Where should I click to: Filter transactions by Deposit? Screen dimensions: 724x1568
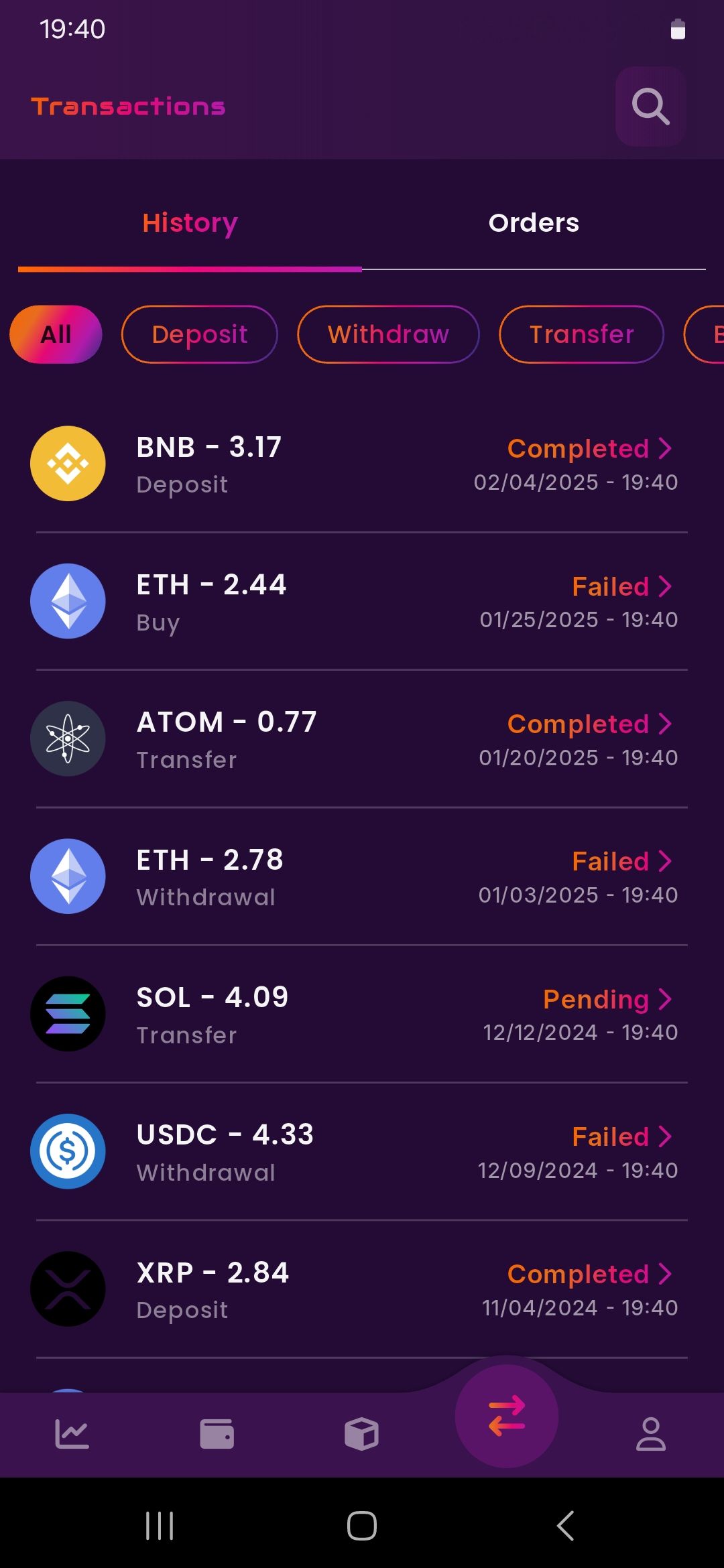click(199, 334)
